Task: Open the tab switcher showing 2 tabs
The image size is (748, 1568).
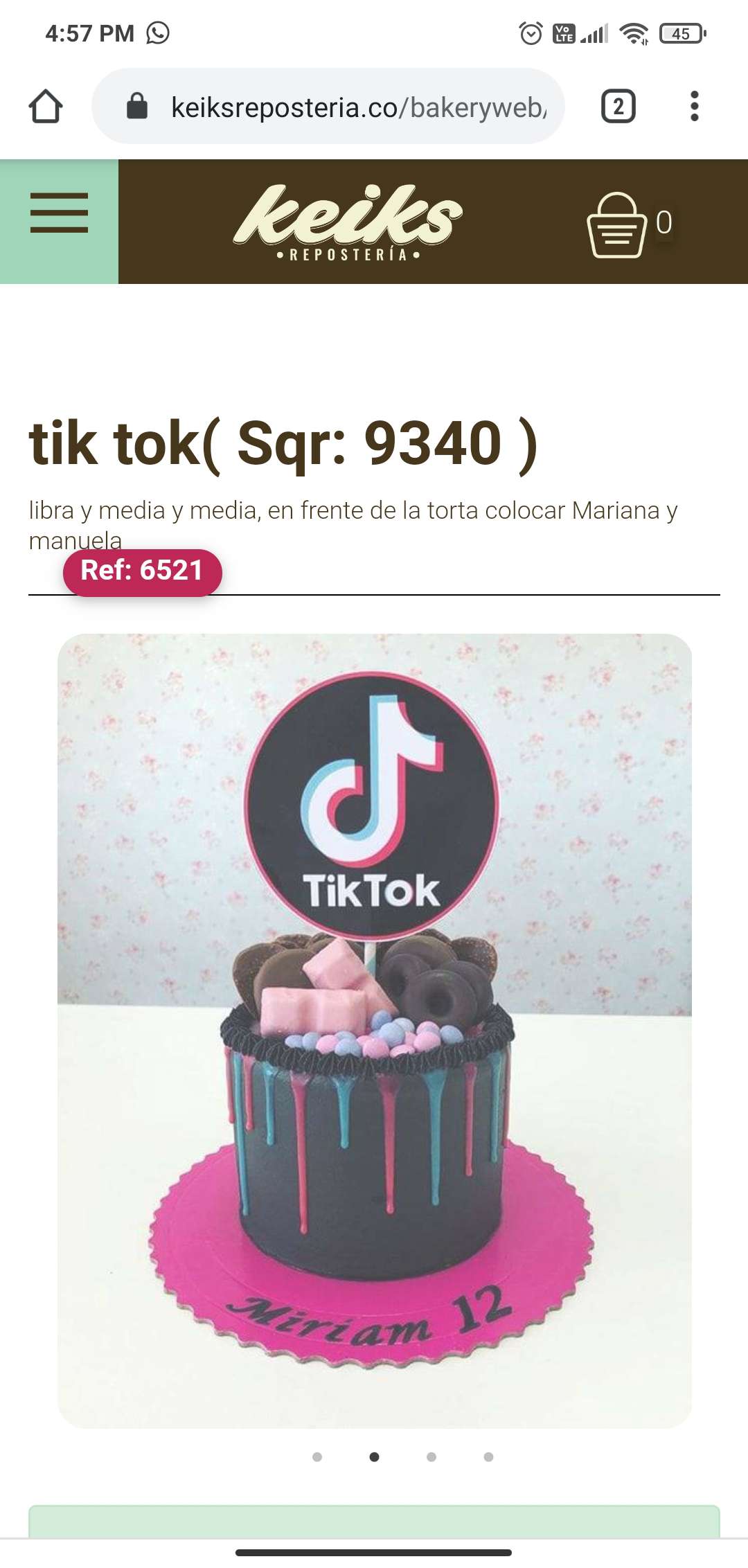Action: [x=618, y=107]
